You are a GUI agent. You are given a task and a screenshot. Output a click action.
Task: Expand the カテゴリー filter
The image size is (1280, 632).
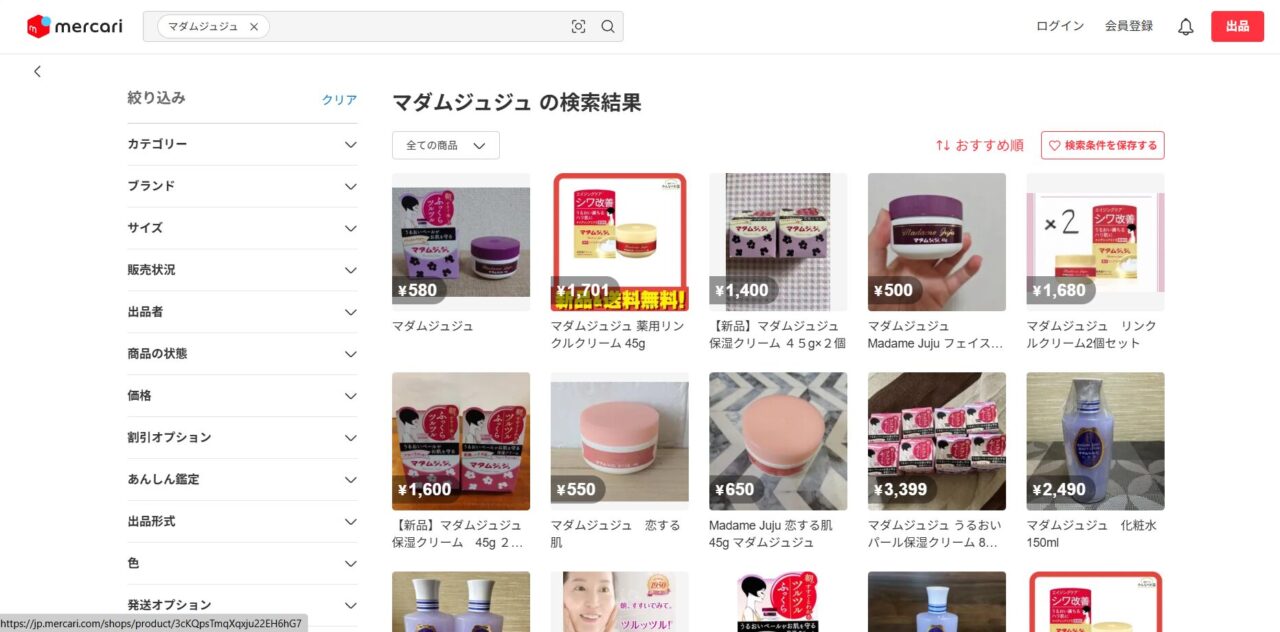[x=242, y=144]
